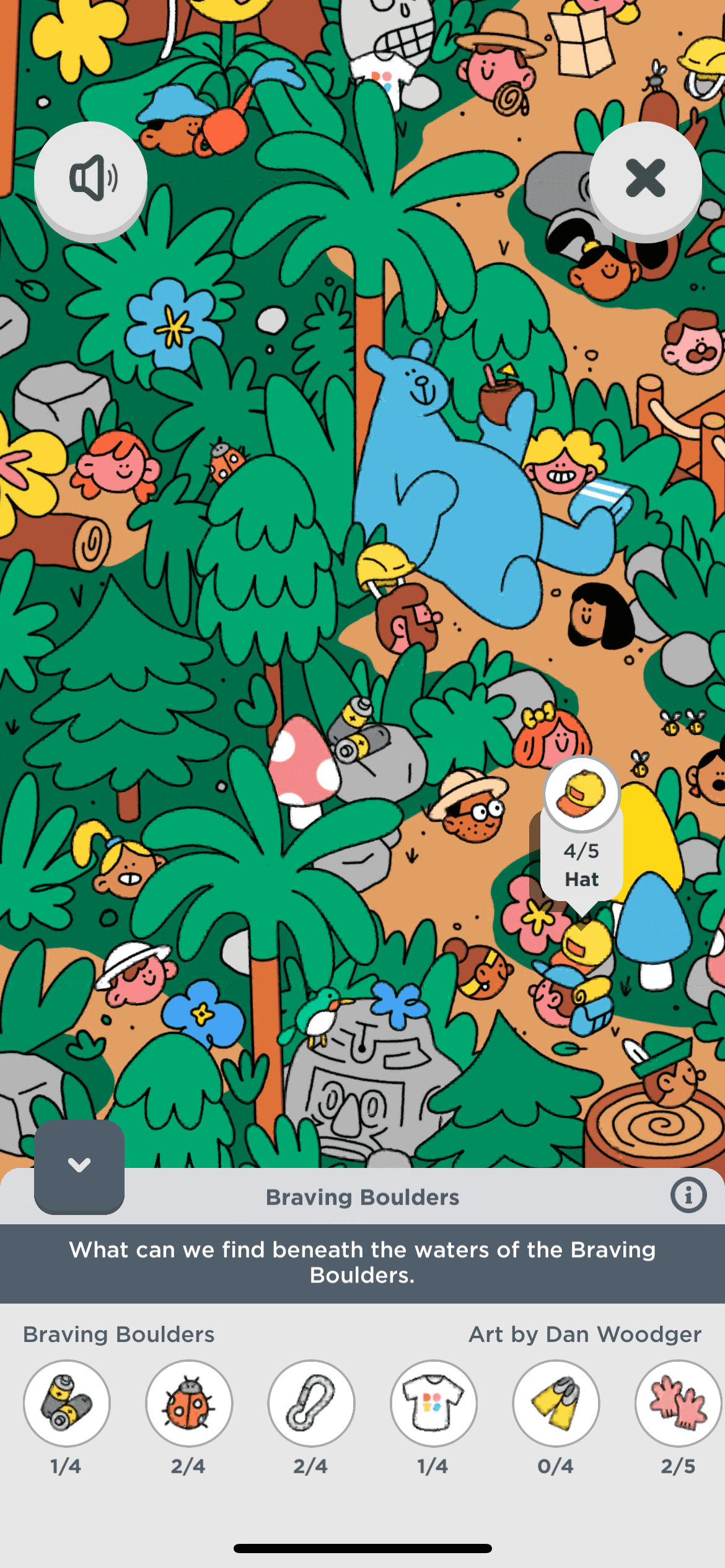
Task: Select the yellow flippers item to find
Action: pos(556,1403)
